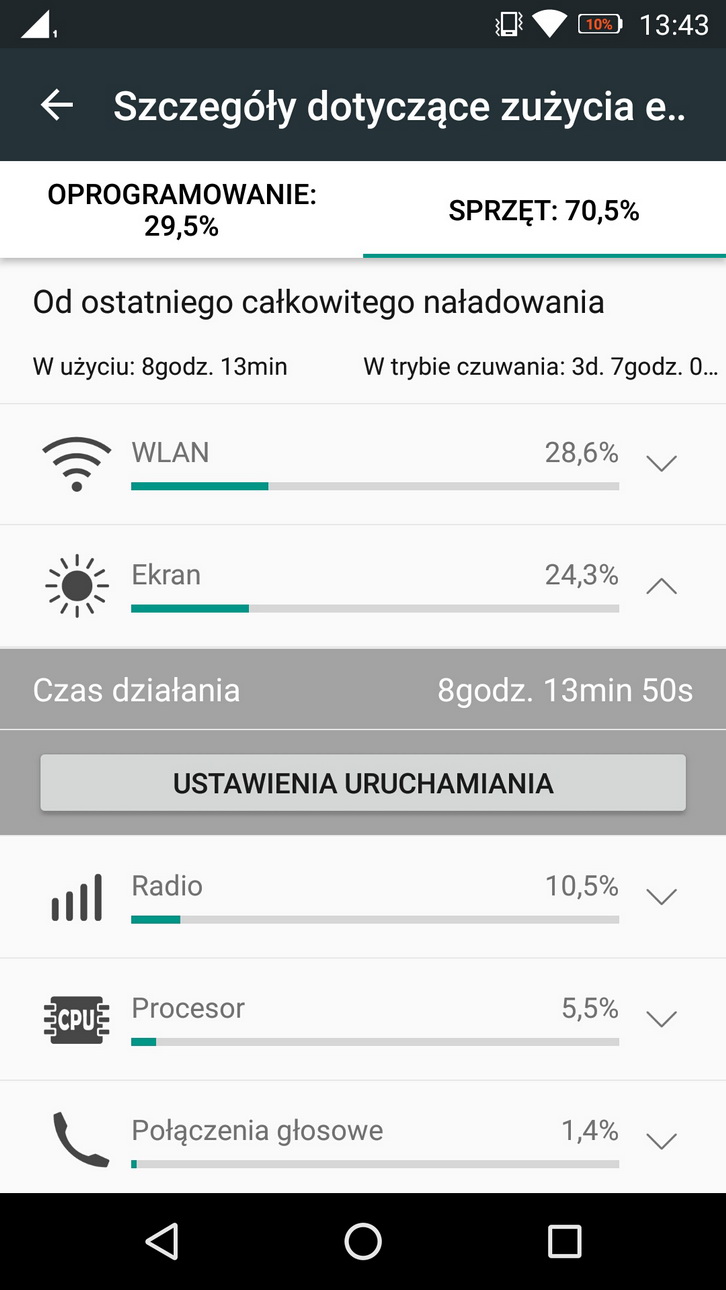Open Ustawienia uruchamiania

click(363, 782)
